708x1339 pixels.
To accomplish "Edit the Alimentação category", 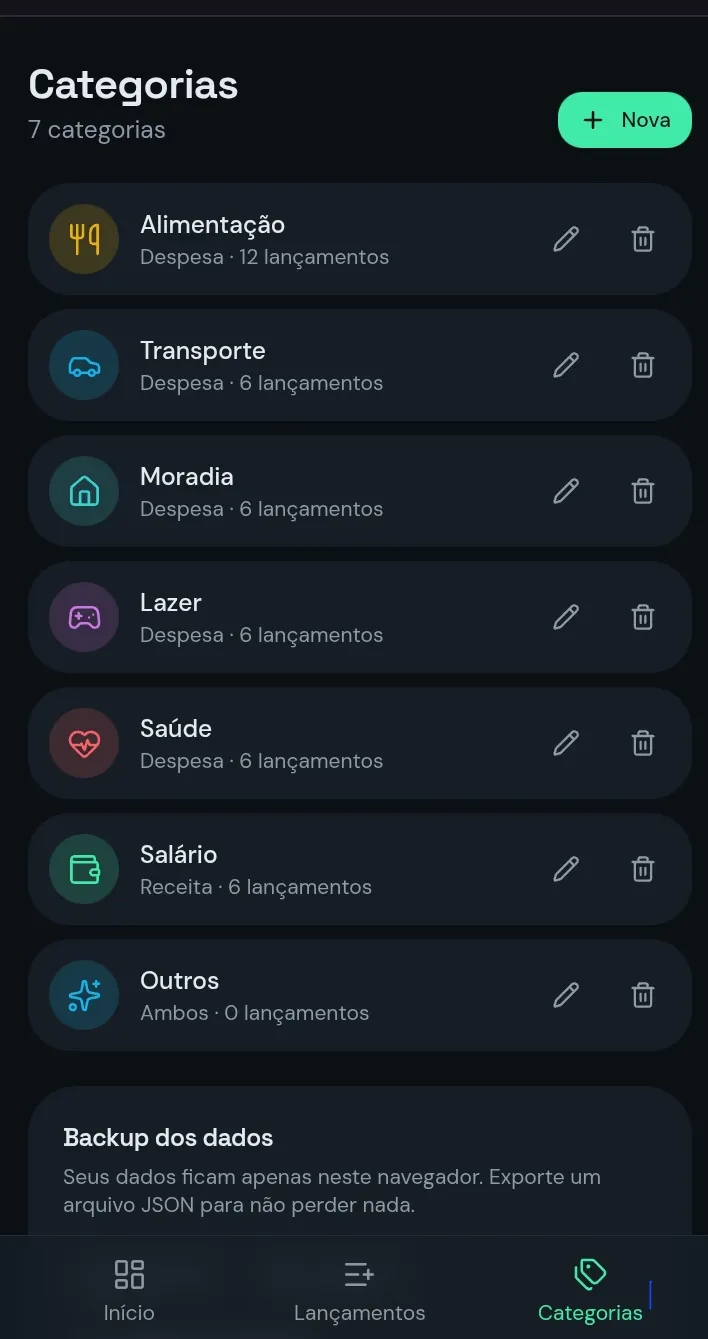I will (566, 239).
